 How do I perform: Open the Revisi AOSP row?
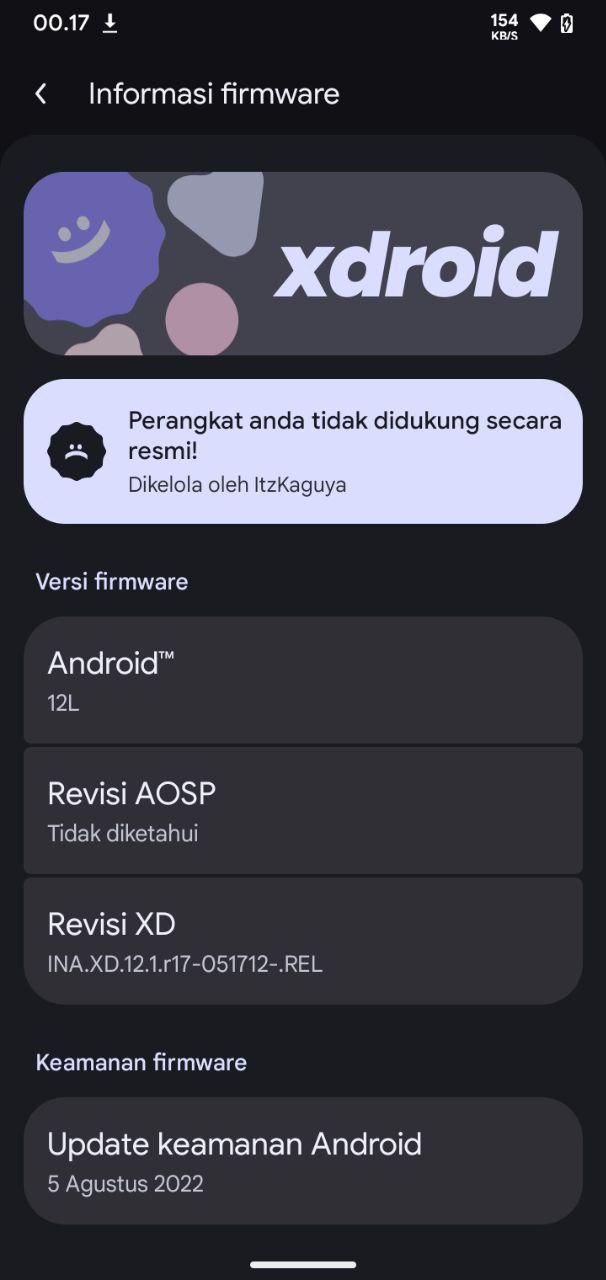click(x=303, y=811)
